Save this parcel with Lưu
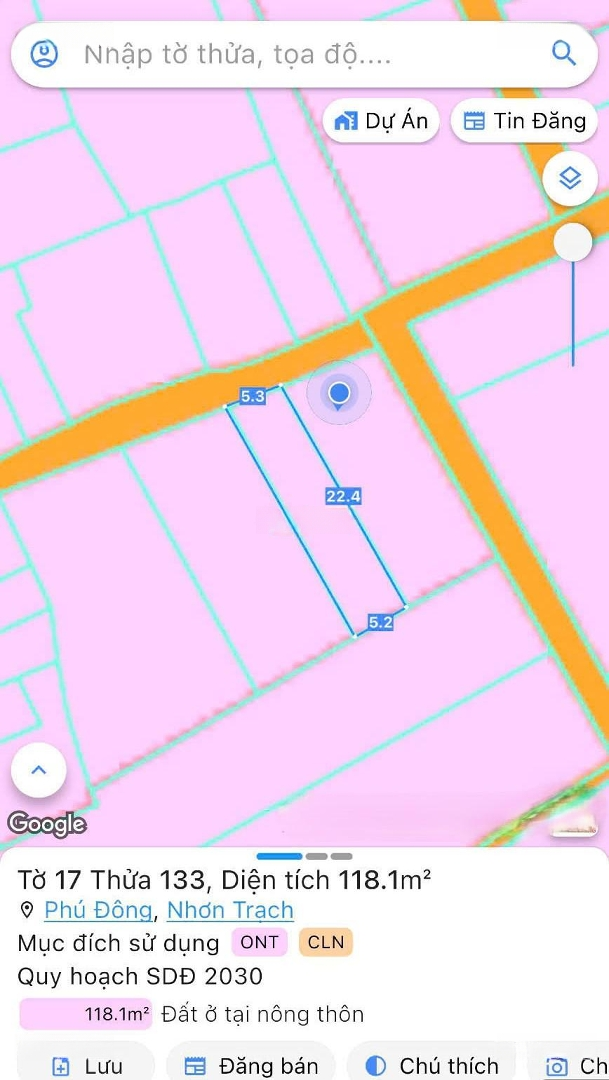 [88, 1065]
